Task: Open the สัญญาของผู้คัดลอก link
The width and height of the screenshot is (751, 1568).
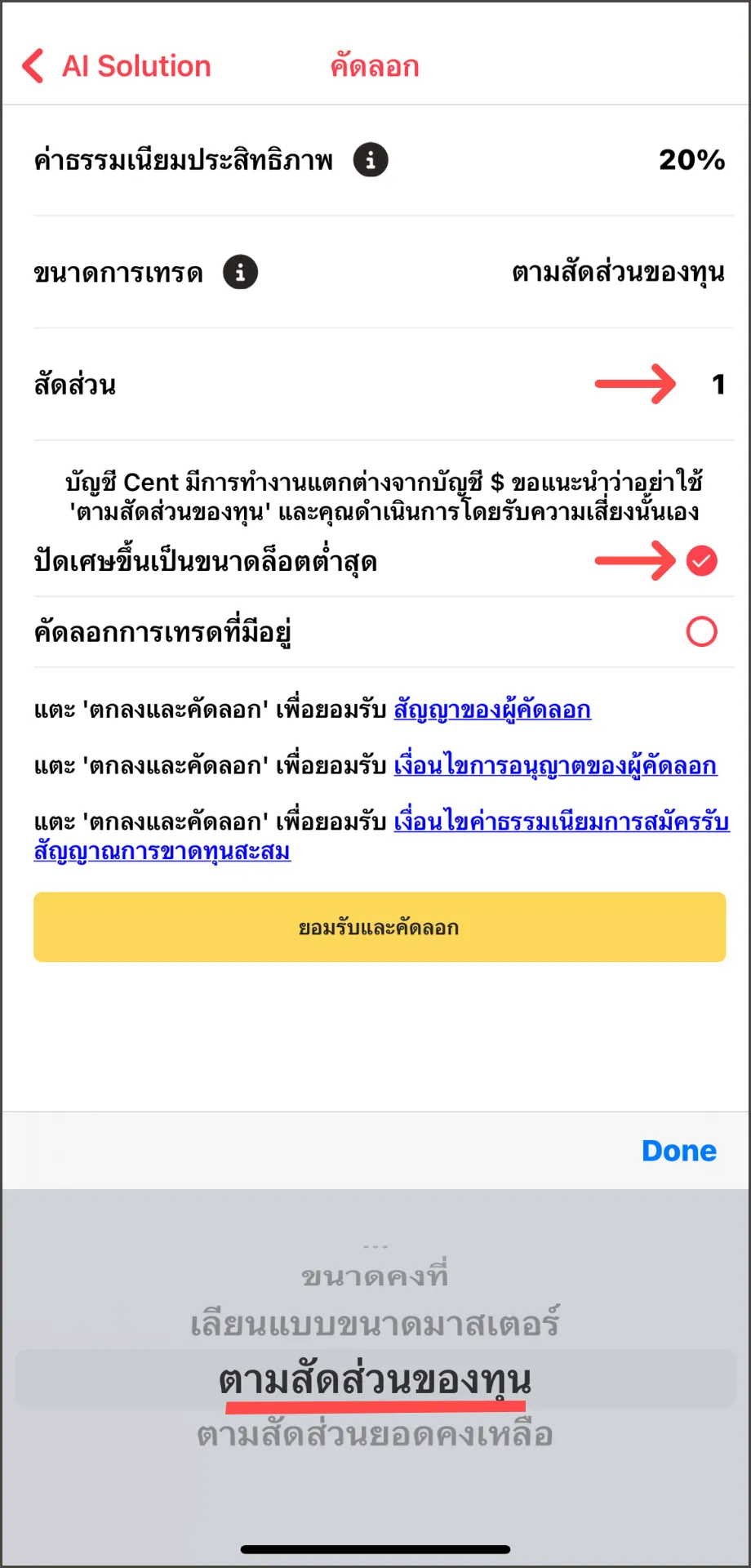Action: [492, 710]
